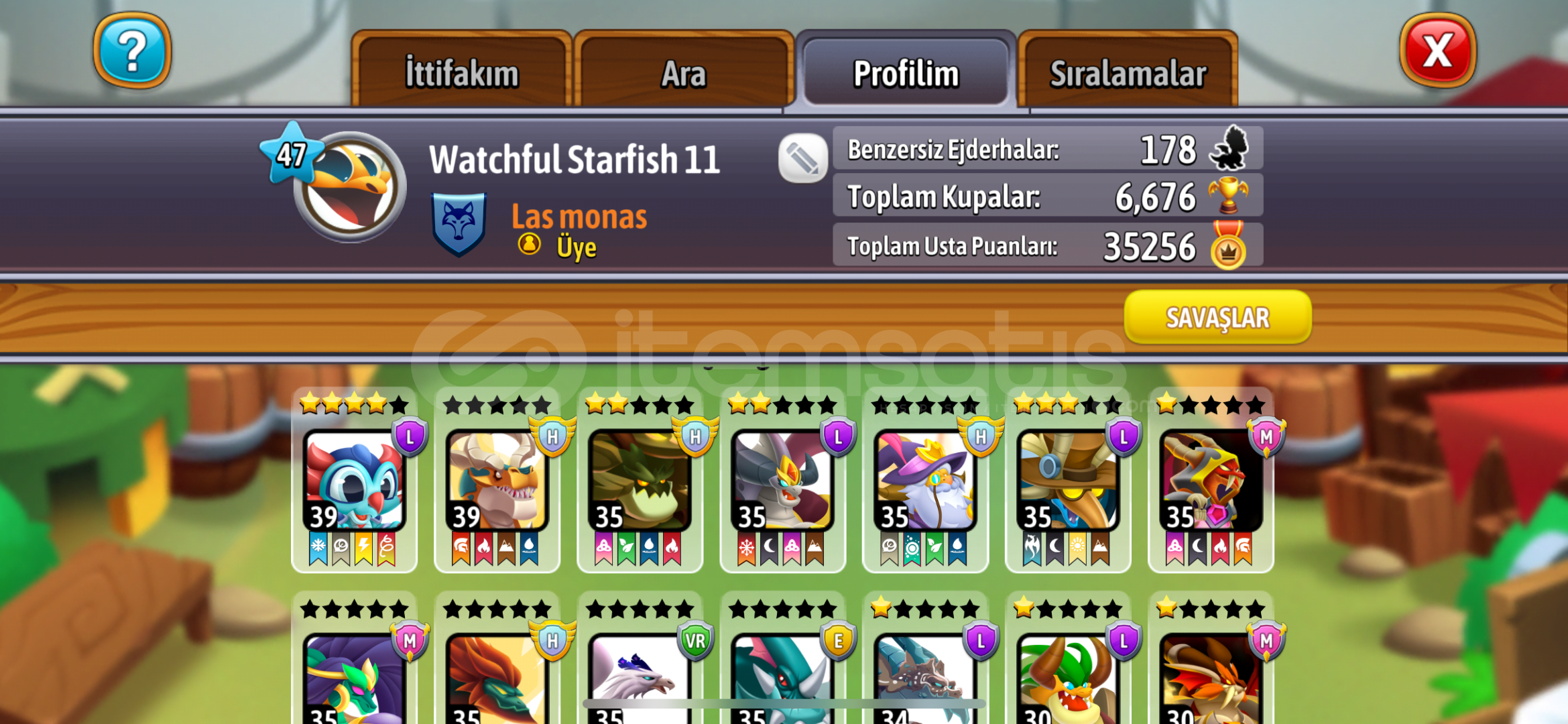Open the Sıralamalar tab
The image size is (1568, 724).
click(1128, 72)
